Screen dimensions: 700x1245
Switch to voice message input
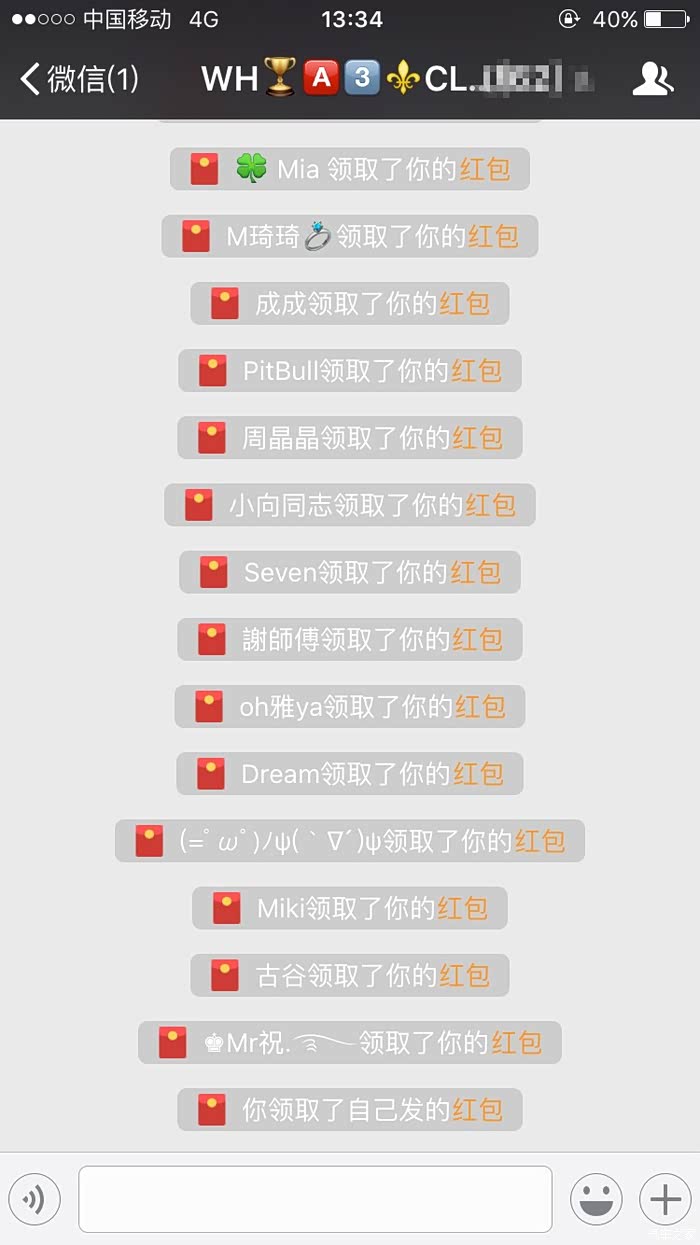35,1198
